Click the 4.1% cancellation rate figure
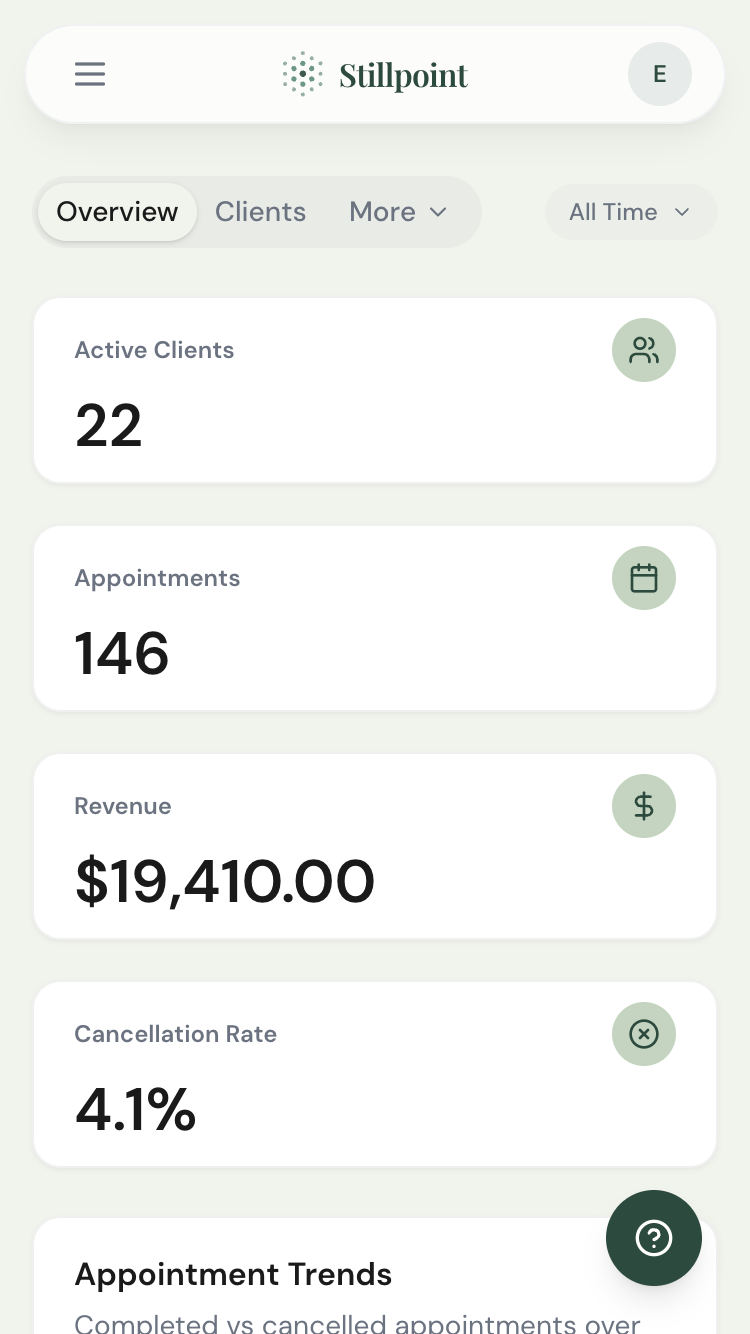Viewport: 750px width, 1334px height. [x=135, y=1109]
